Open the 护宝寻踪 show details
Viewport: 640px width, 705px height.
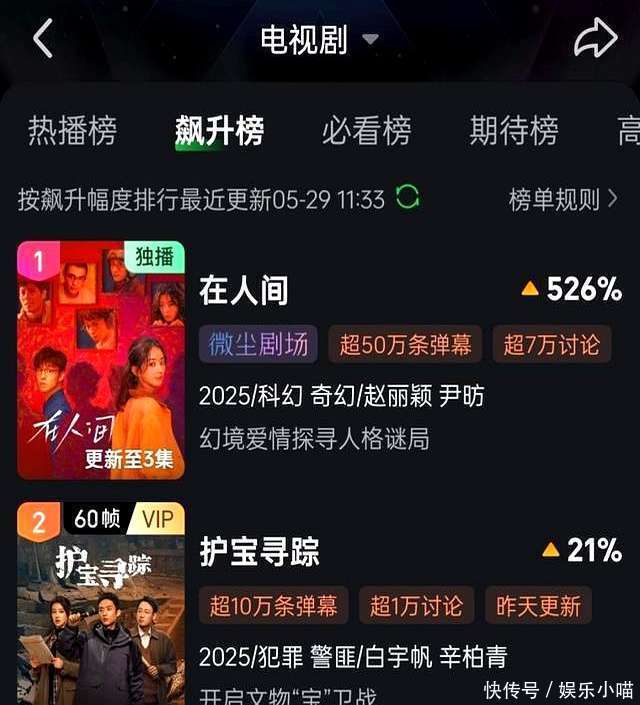pos(260,551)
